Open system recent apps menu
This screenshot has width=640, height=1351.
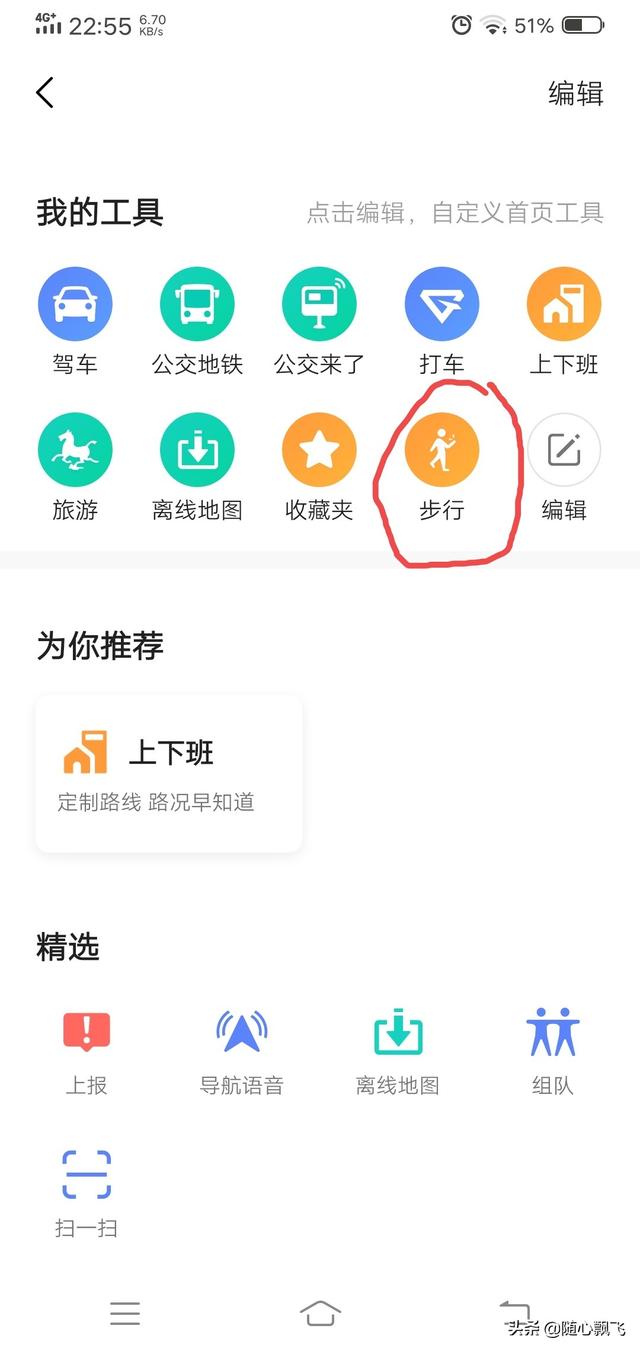(x=125, y=1313)
